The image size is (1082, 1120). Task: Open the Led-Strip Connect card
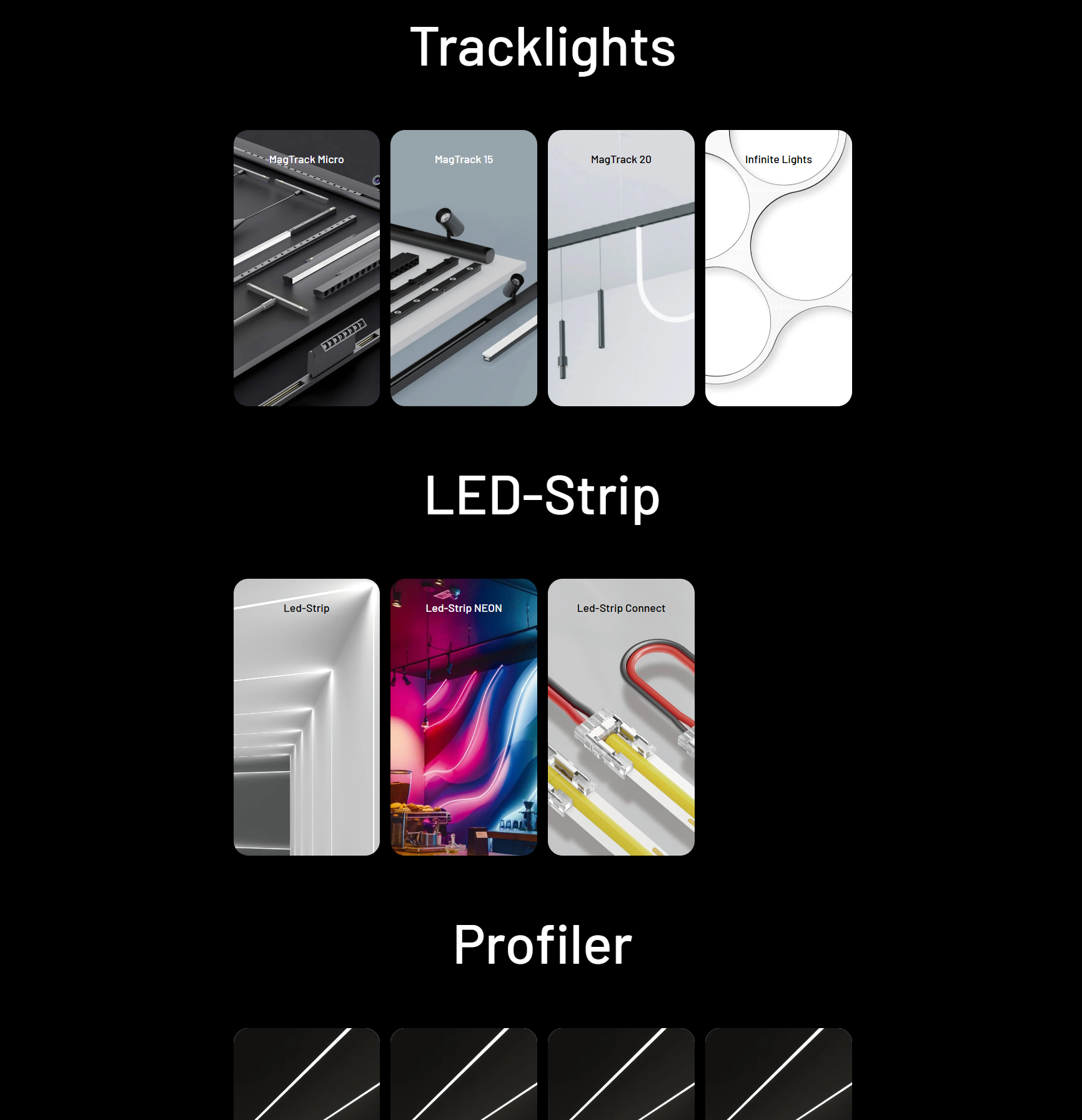(x=621, y=717)
